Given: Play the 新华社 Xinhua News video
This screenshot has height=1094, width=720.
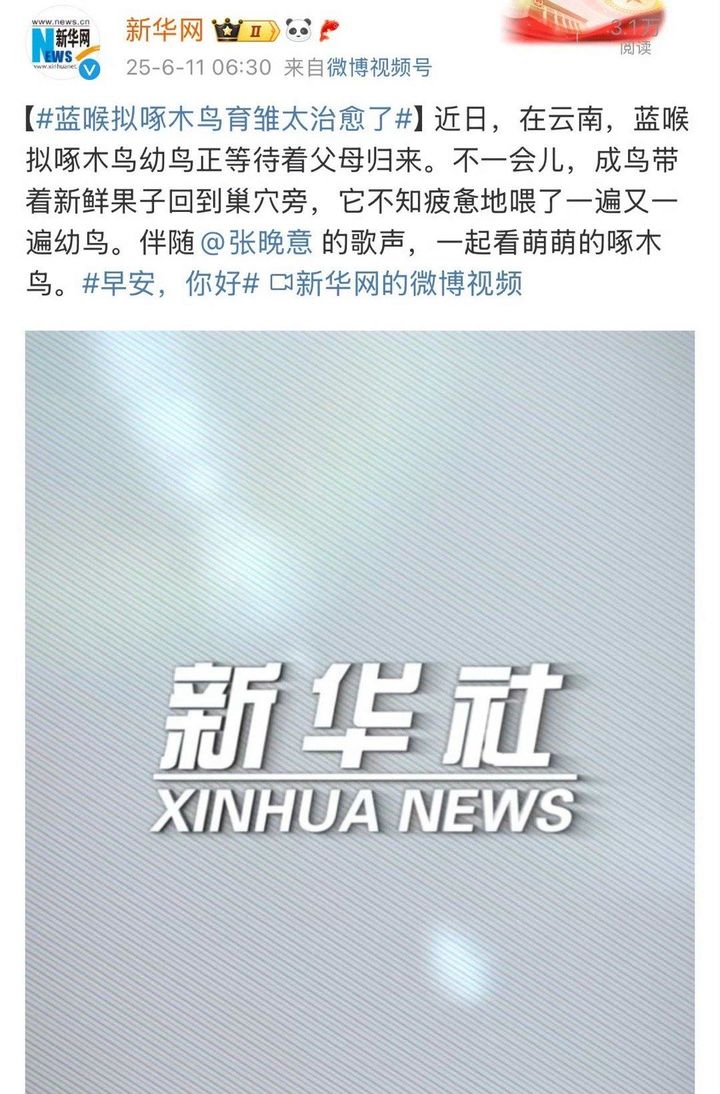Looking at the screenshot, I should point(360,712).
